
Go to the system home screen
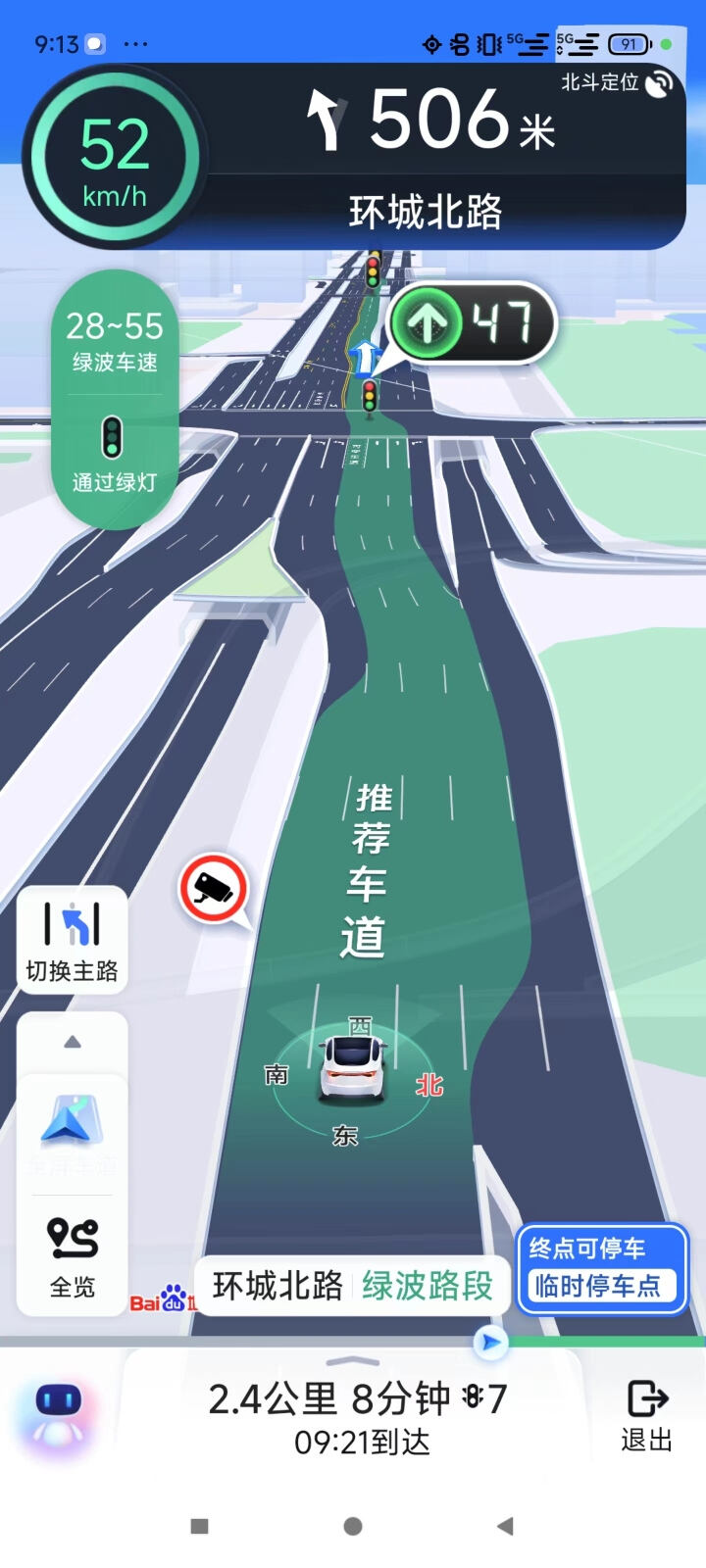(353, 1526)
